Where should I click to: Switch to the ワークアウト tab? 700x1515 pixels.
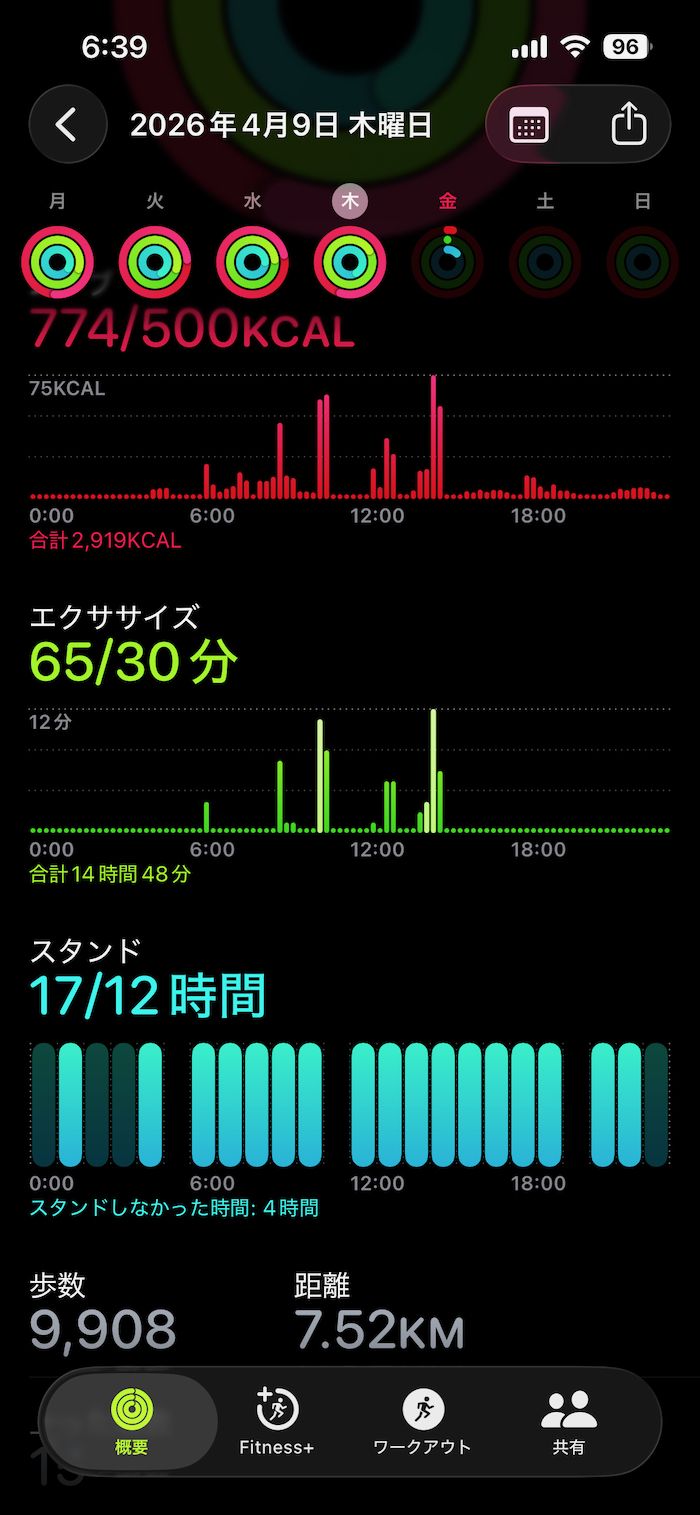tap(422, 1421)
